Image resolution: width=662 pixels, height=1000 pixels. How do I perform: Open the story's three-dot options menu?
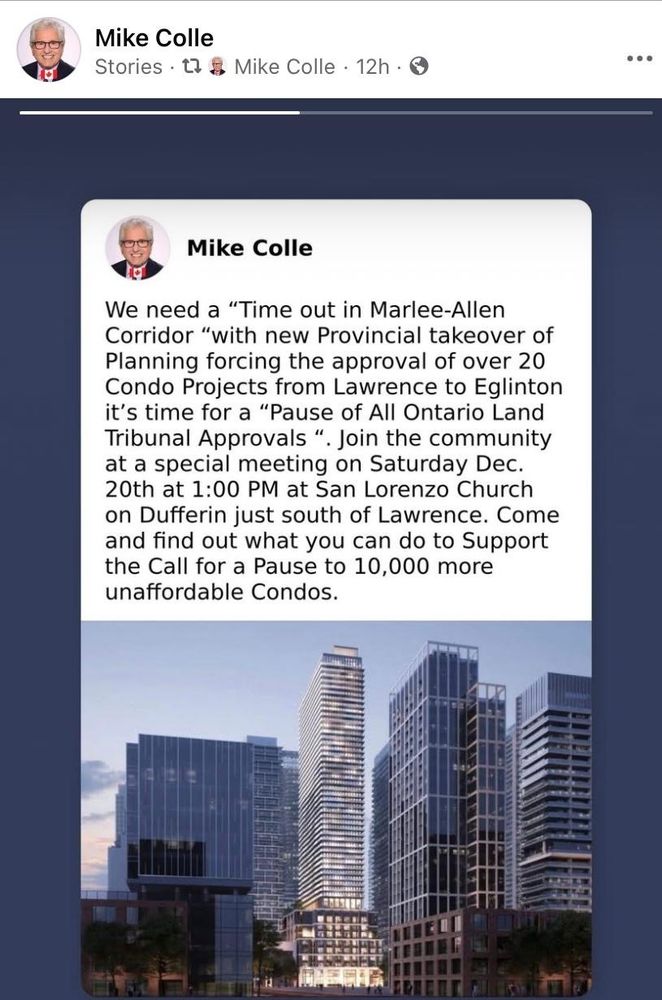pos(638,58)
